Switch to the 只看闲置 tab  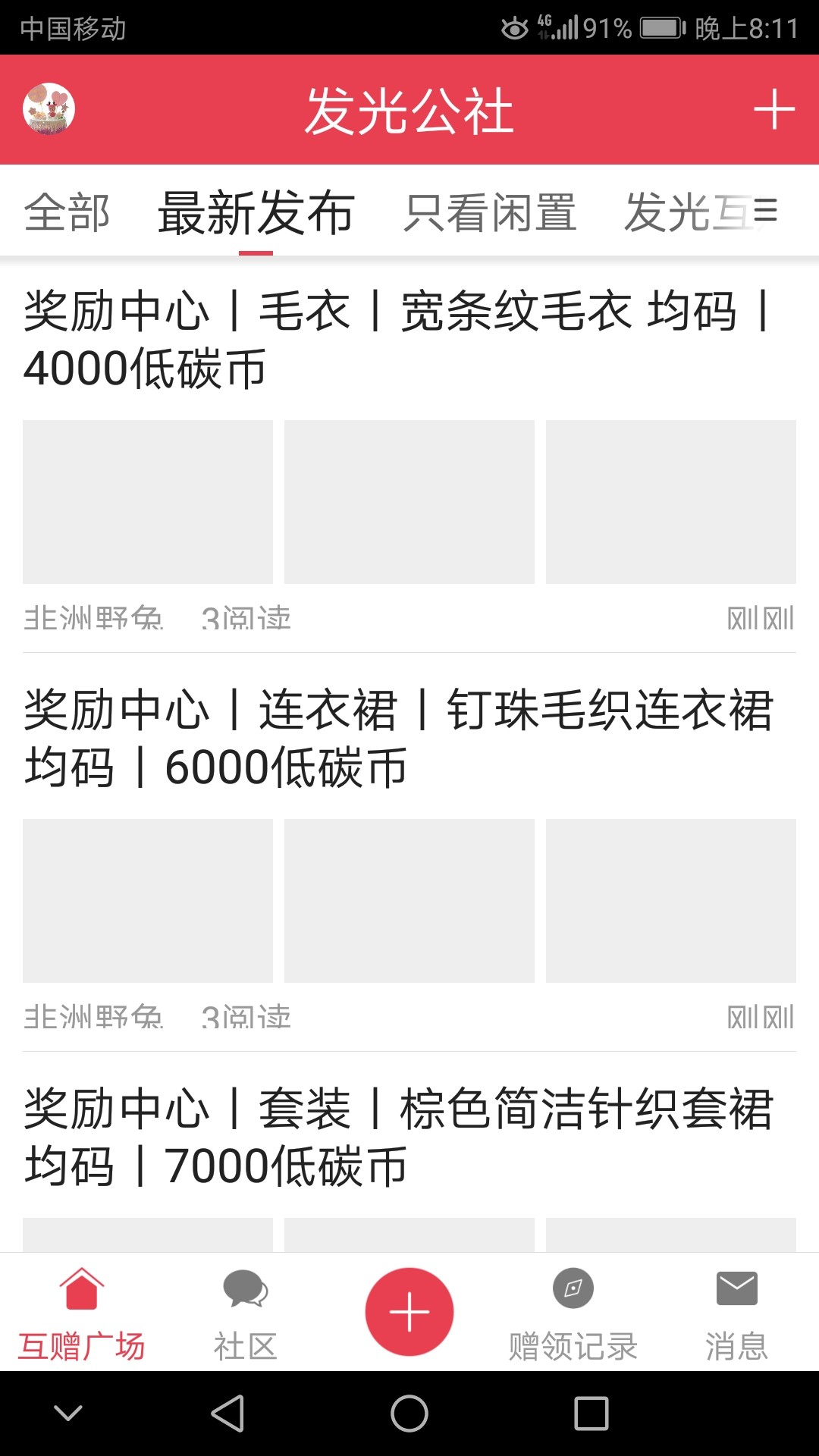[x=490, y=212]
